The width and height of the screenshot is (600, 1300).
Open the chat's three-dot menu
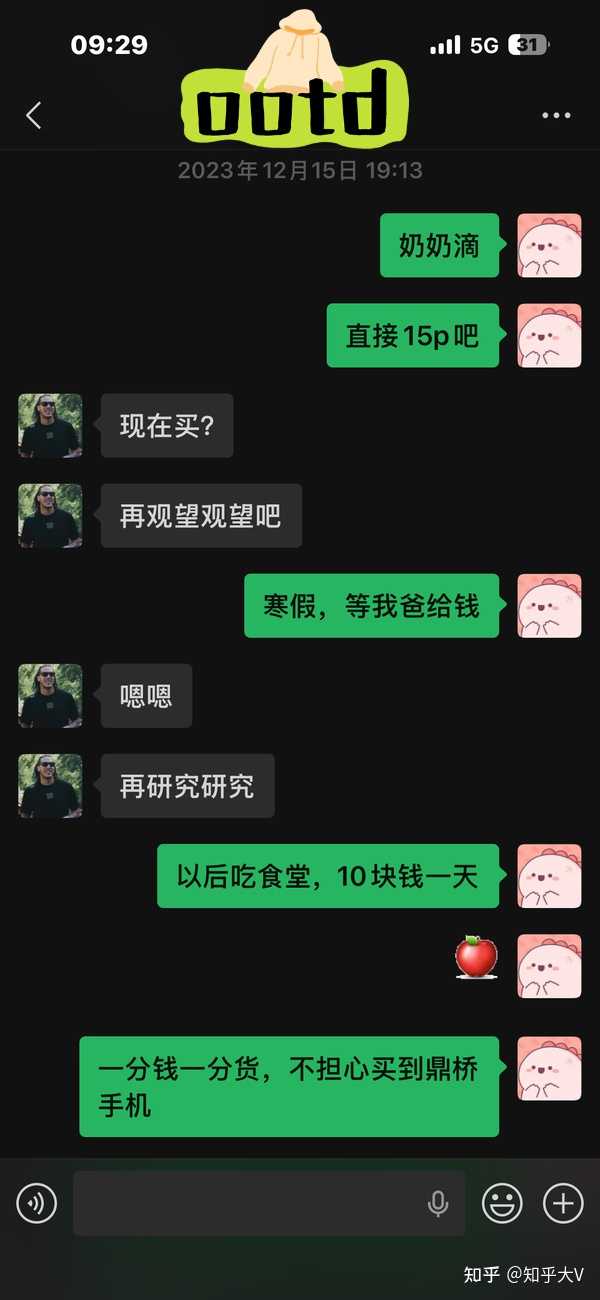coord(556,116)
